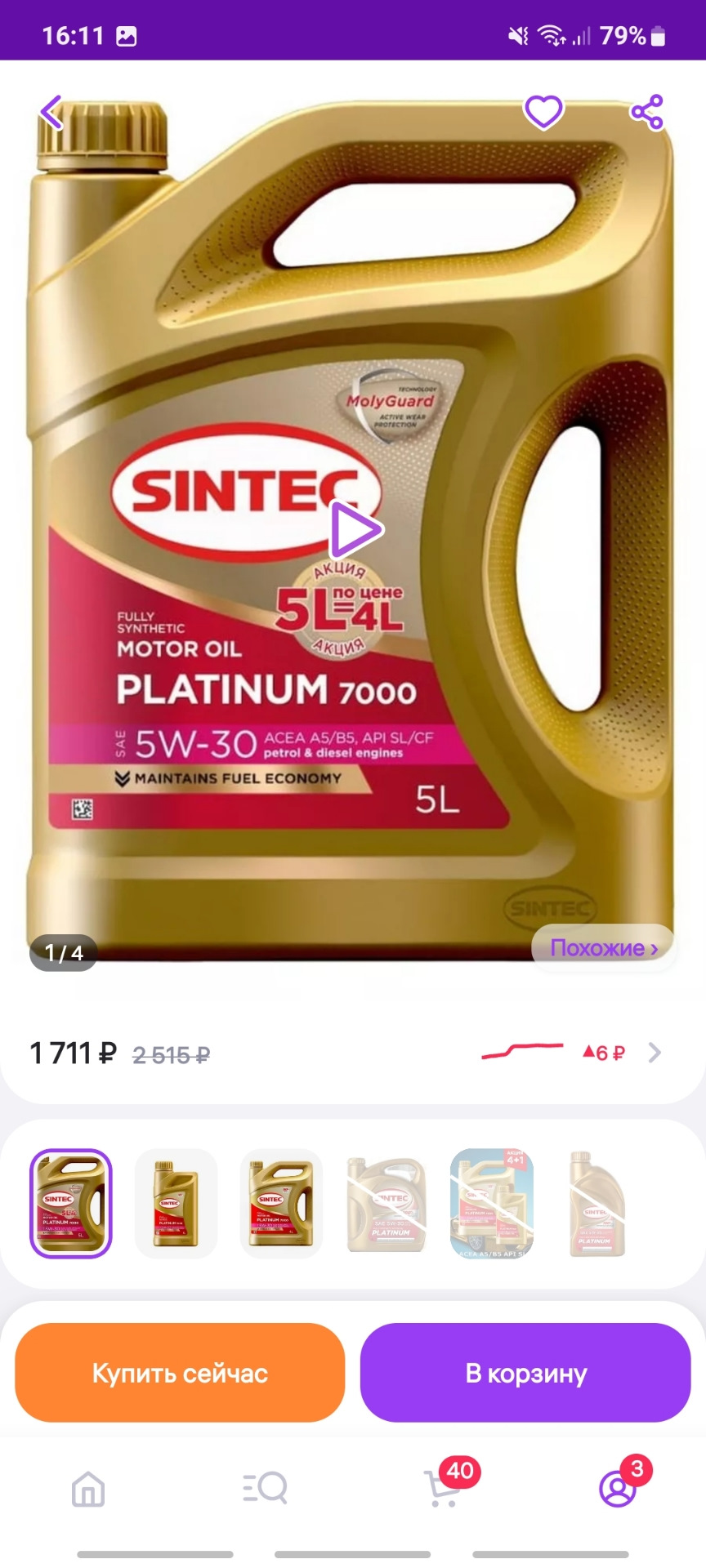Open similar items via Похожие
This screenshot has width=706, height=1568.
pyautogui.click(x=603, y=948)
